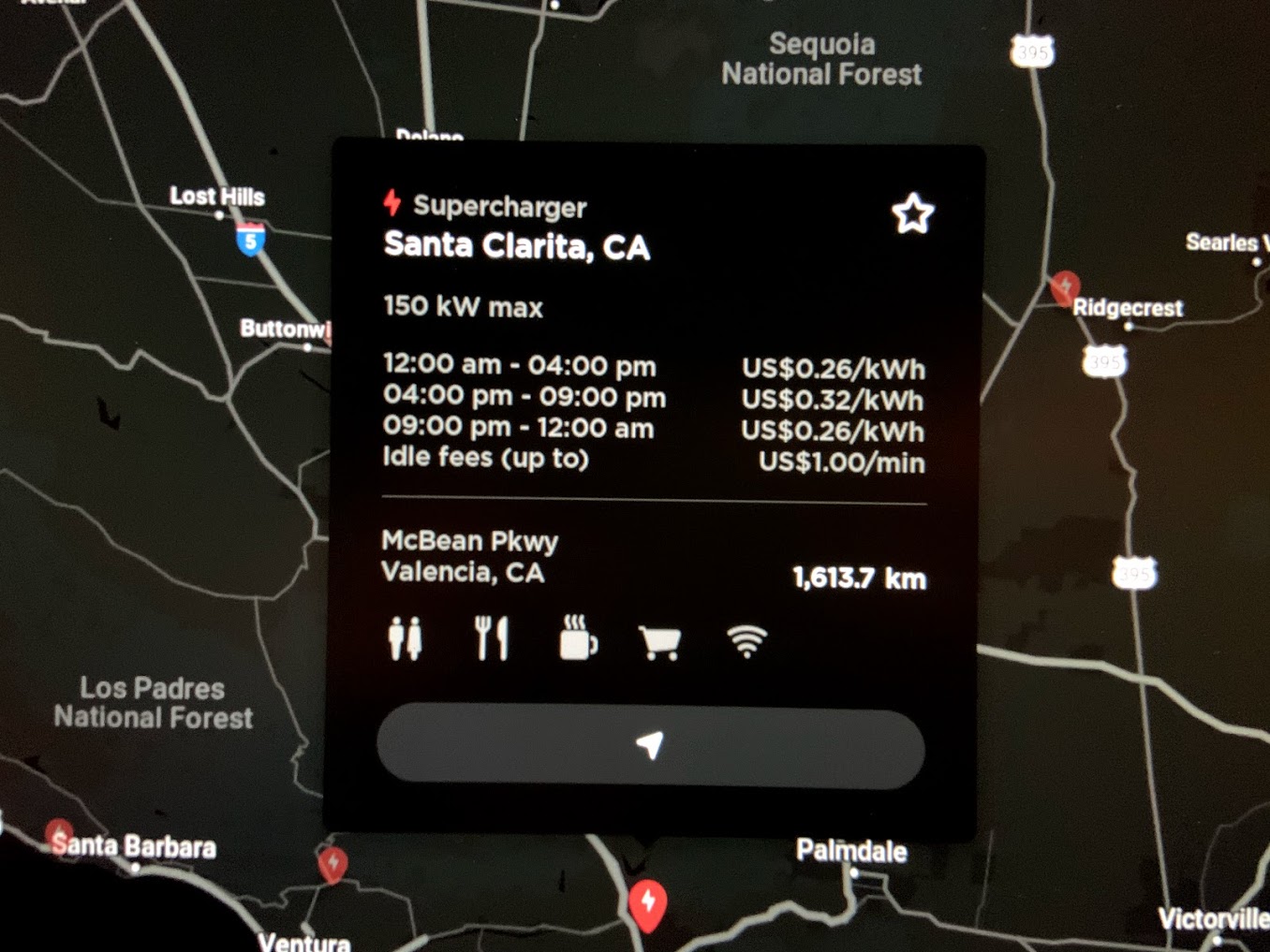Select the Supercharger pin near Ventura

click(332, 862)
